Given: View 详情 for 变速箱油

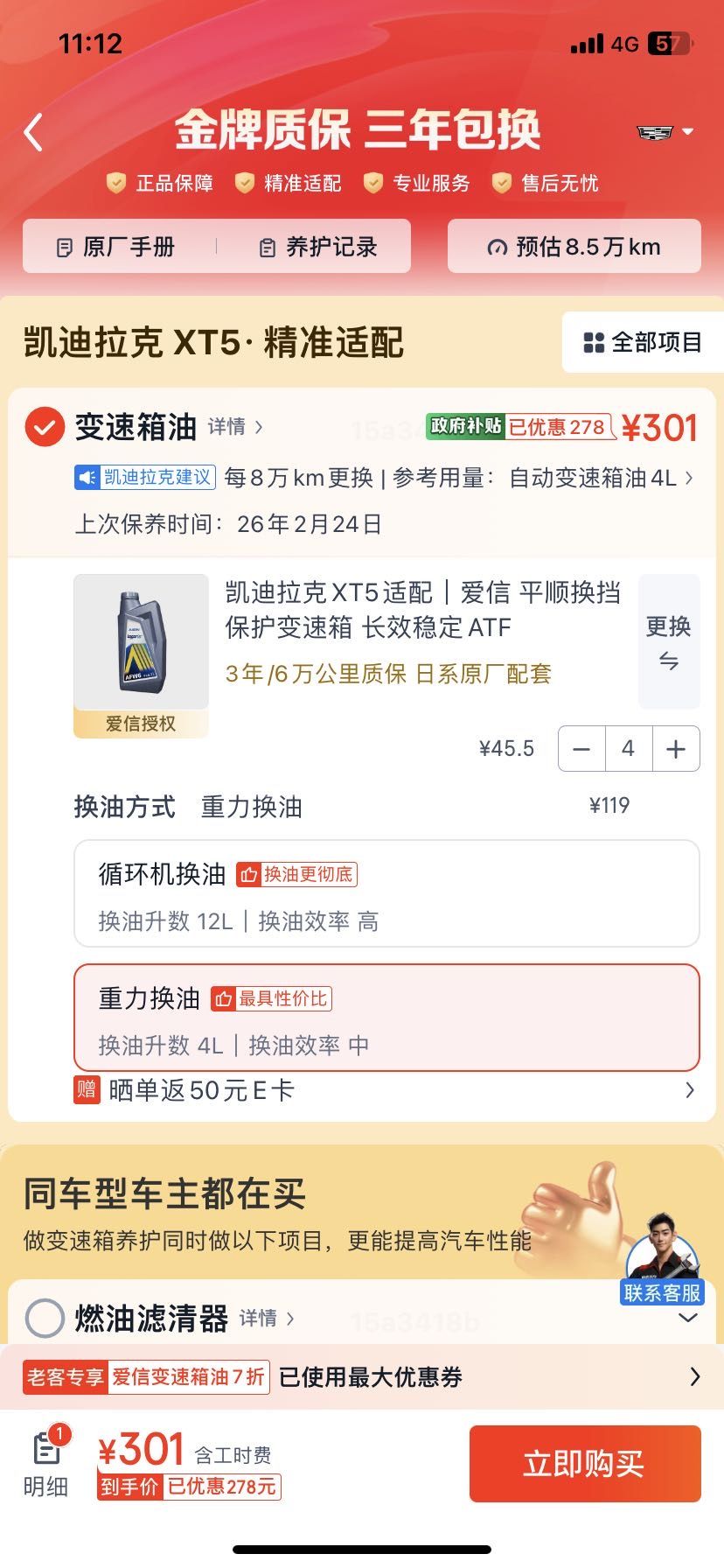Looking at the screenshot, I should point(234,427).
